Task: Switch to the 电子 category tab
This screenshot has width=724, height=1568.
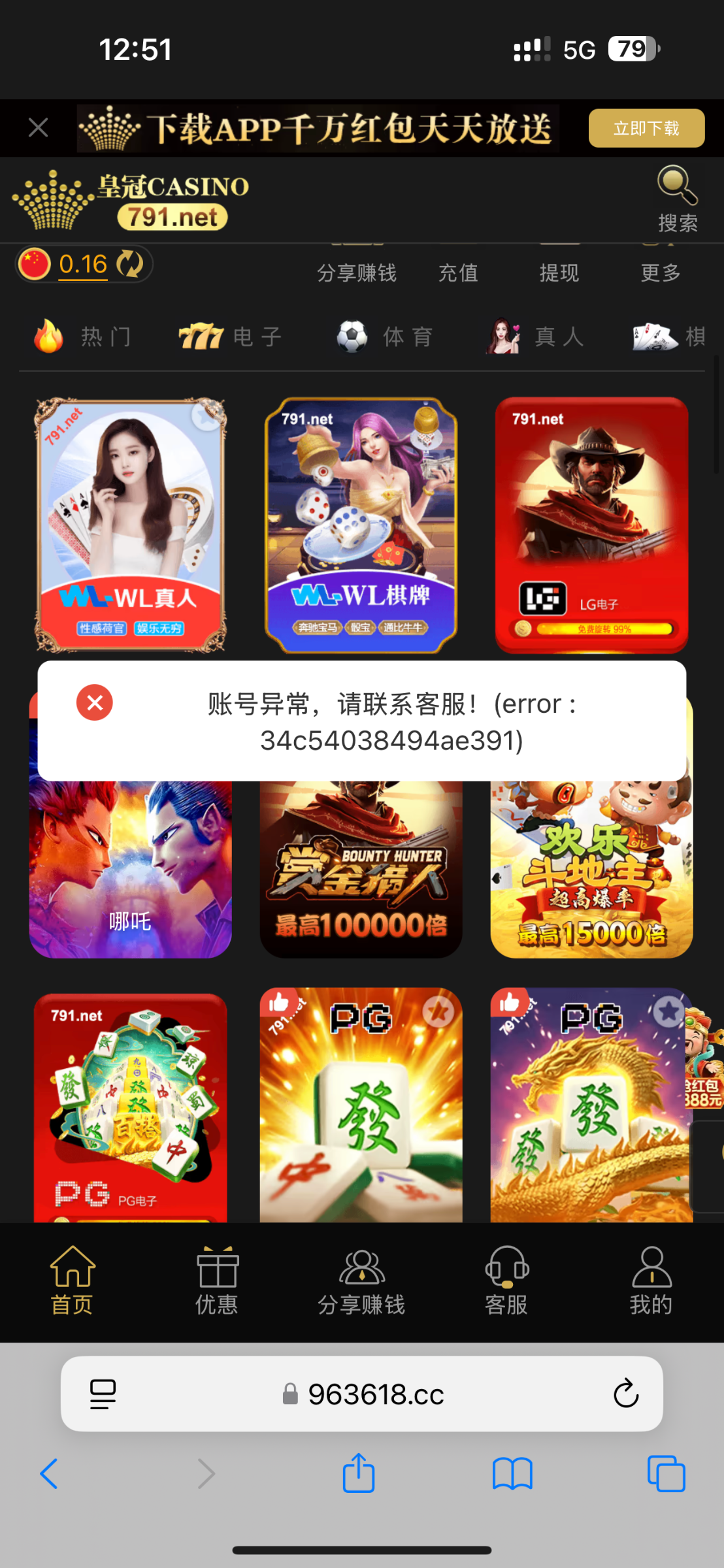Action: pos(231,336)
